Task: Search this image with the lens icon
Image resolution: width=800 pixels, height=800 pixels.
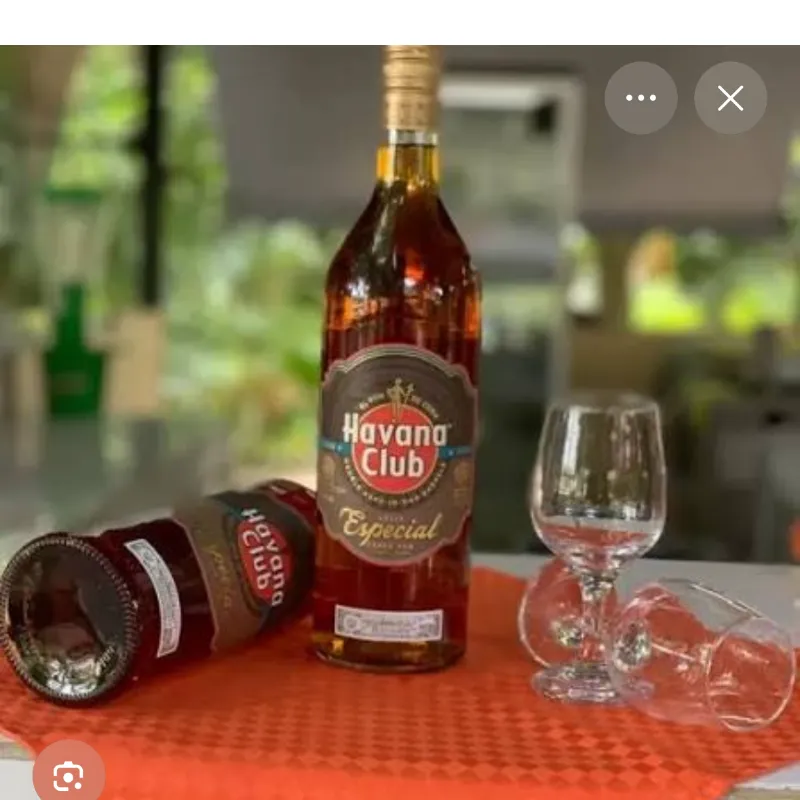Action: click(x=68, y=775)
